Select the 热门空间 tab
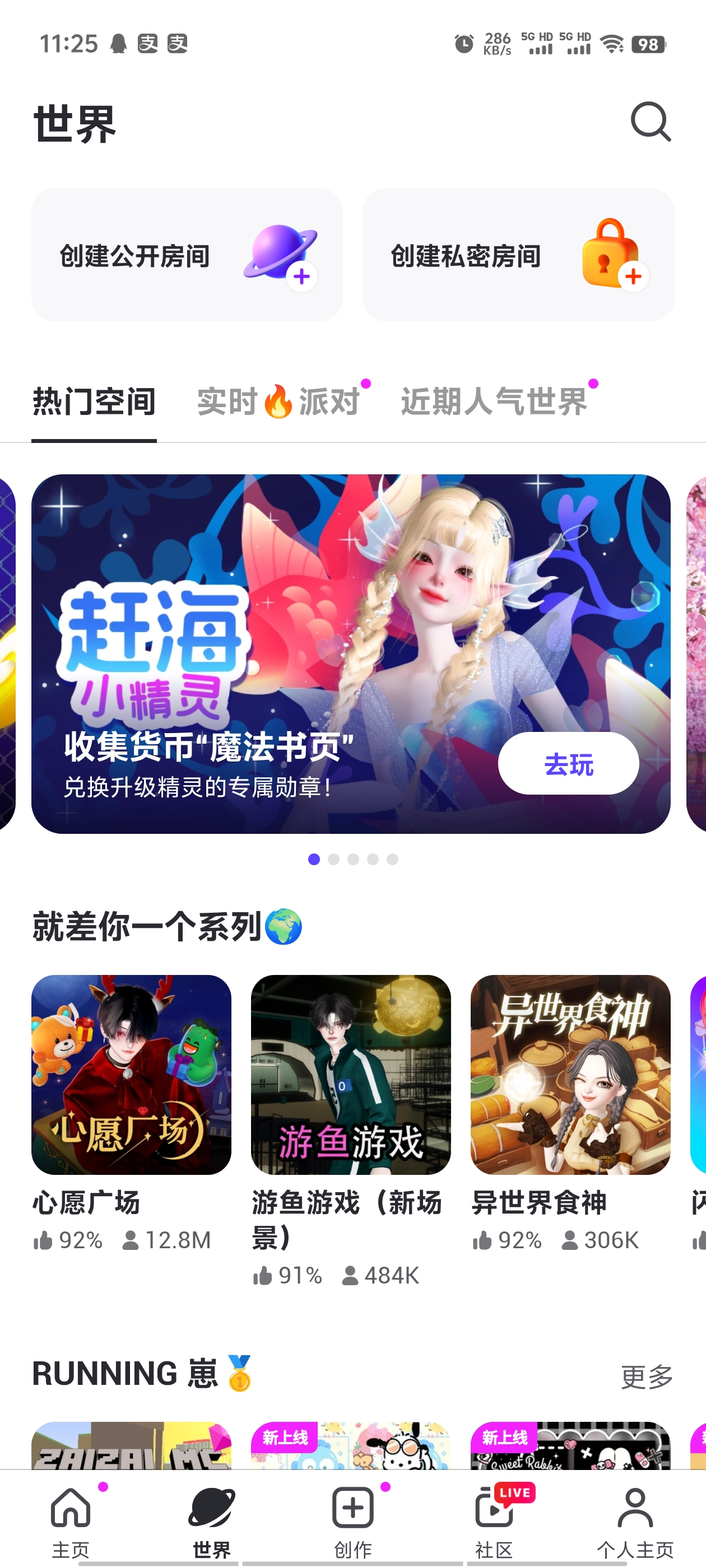The image size is (706, 1568). [94, 402]
